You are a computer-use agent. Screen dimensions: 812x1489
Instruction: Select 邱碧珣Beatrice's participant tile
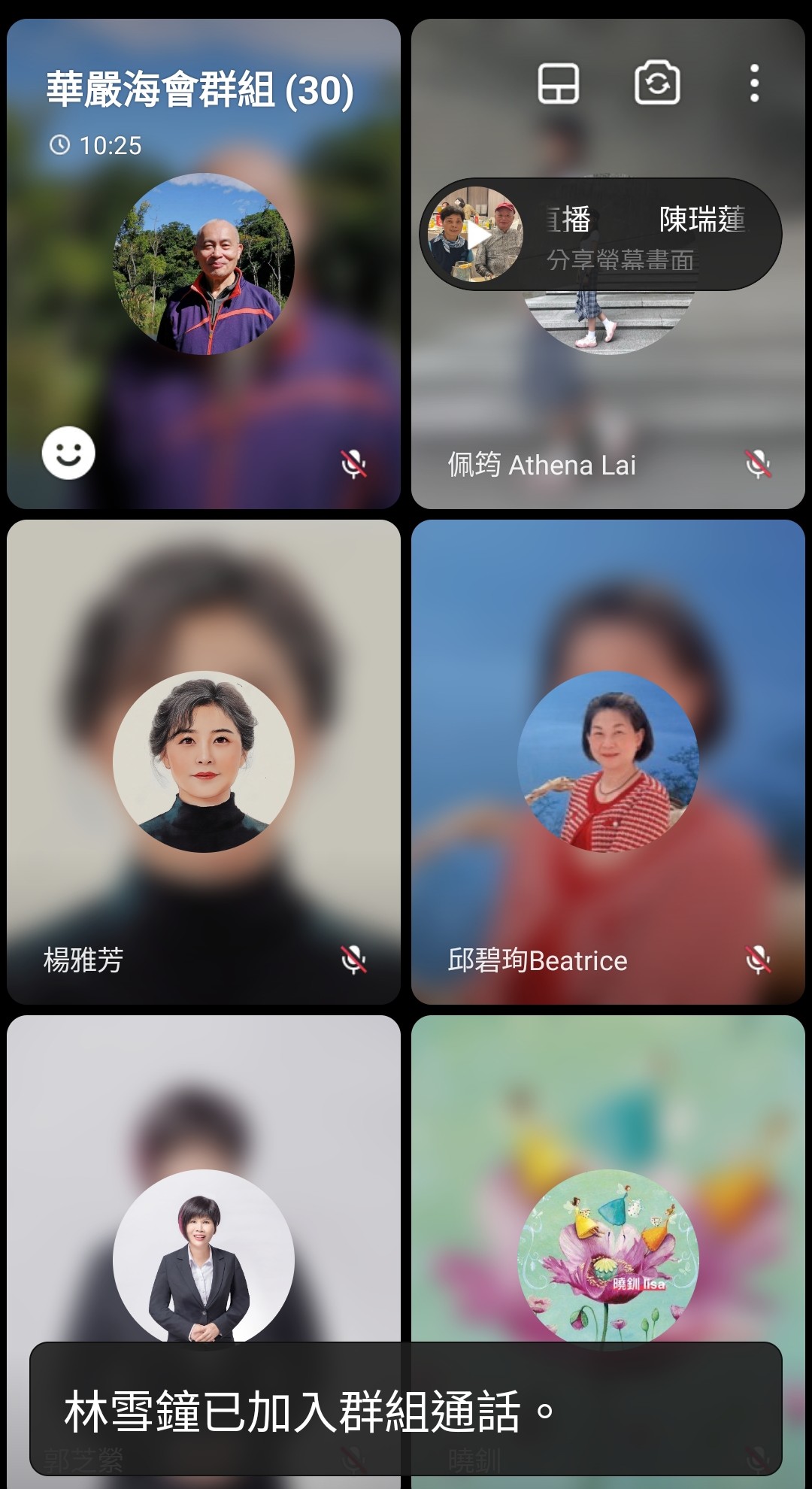607,761
